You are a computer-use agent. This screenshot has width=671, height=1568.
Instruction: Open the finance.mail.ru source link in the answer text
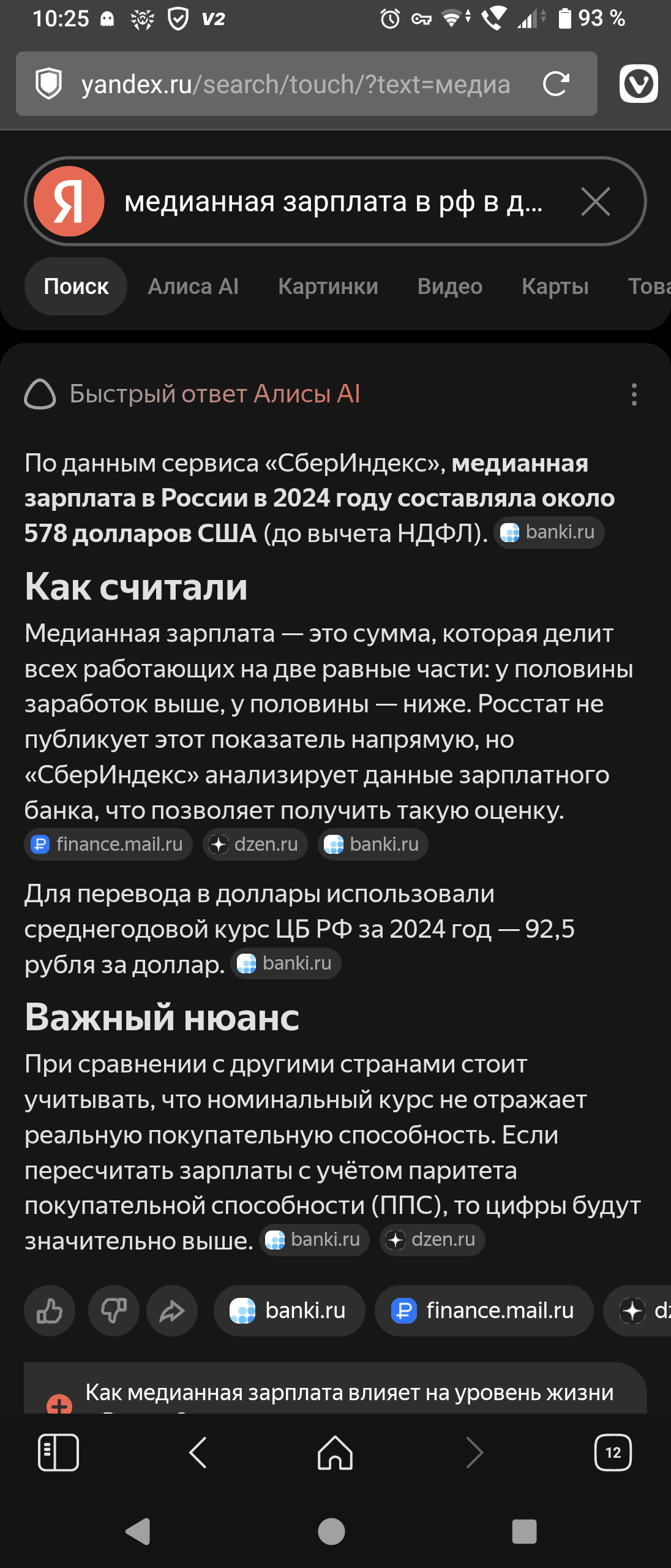tap(108, 844)
